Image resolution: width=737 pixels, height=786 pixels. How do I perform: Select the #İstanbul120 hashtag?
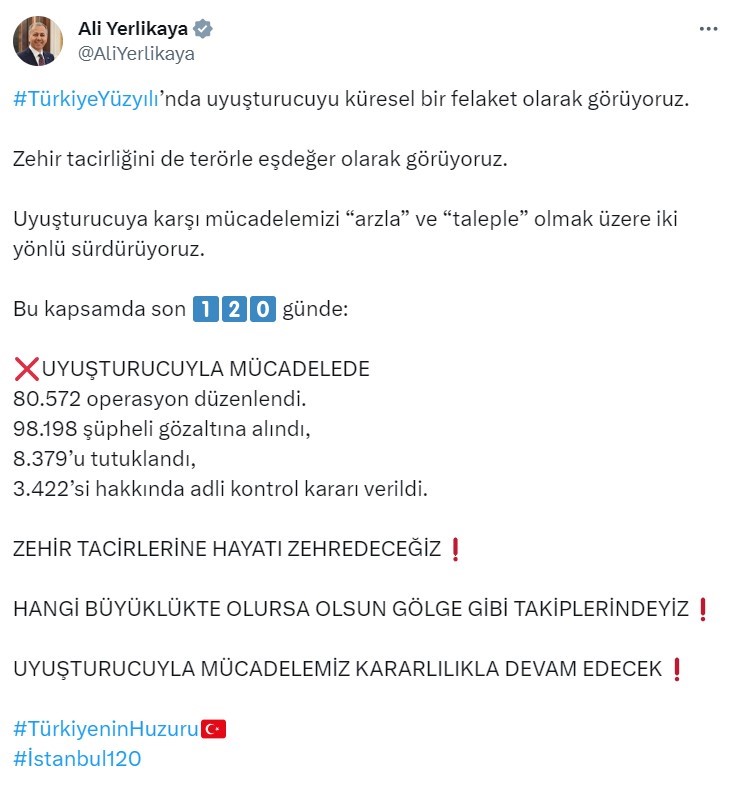click(77, 758)
